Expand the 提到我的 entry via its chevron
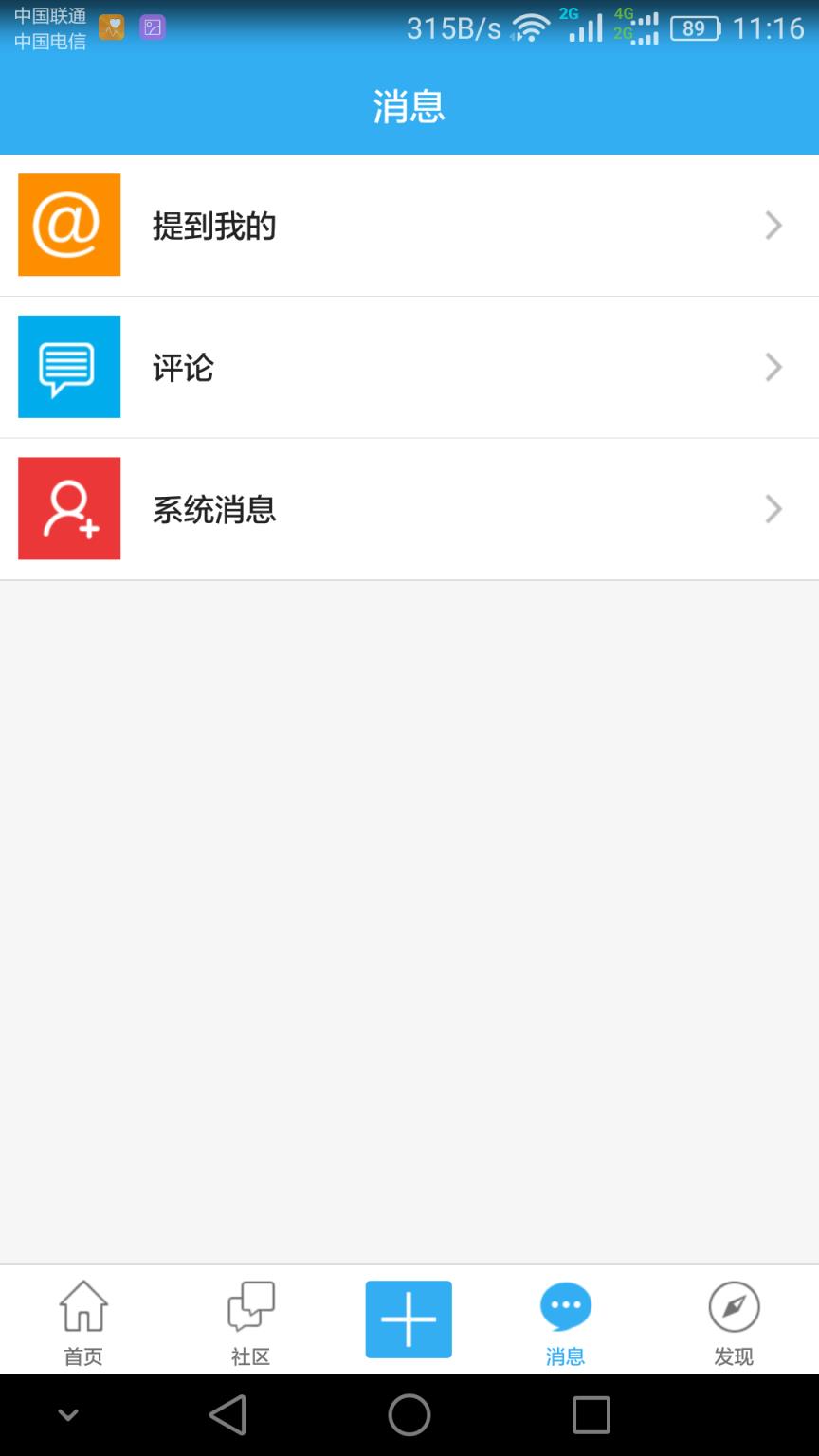Viewport: 819px width, 1456px height. pos(773,225)
